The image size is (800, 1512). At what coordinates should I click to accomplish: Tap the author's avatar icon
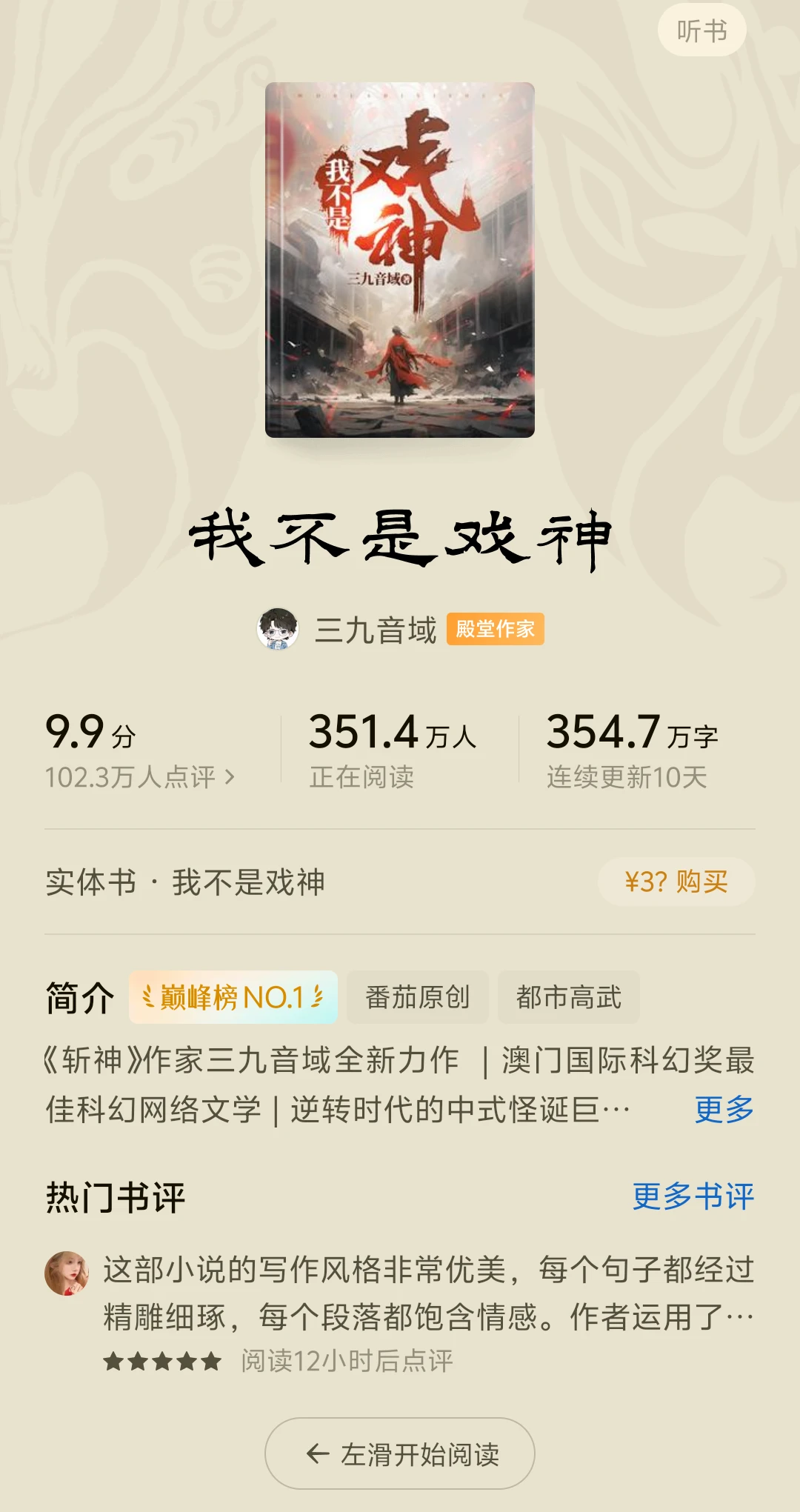(277, 629)
